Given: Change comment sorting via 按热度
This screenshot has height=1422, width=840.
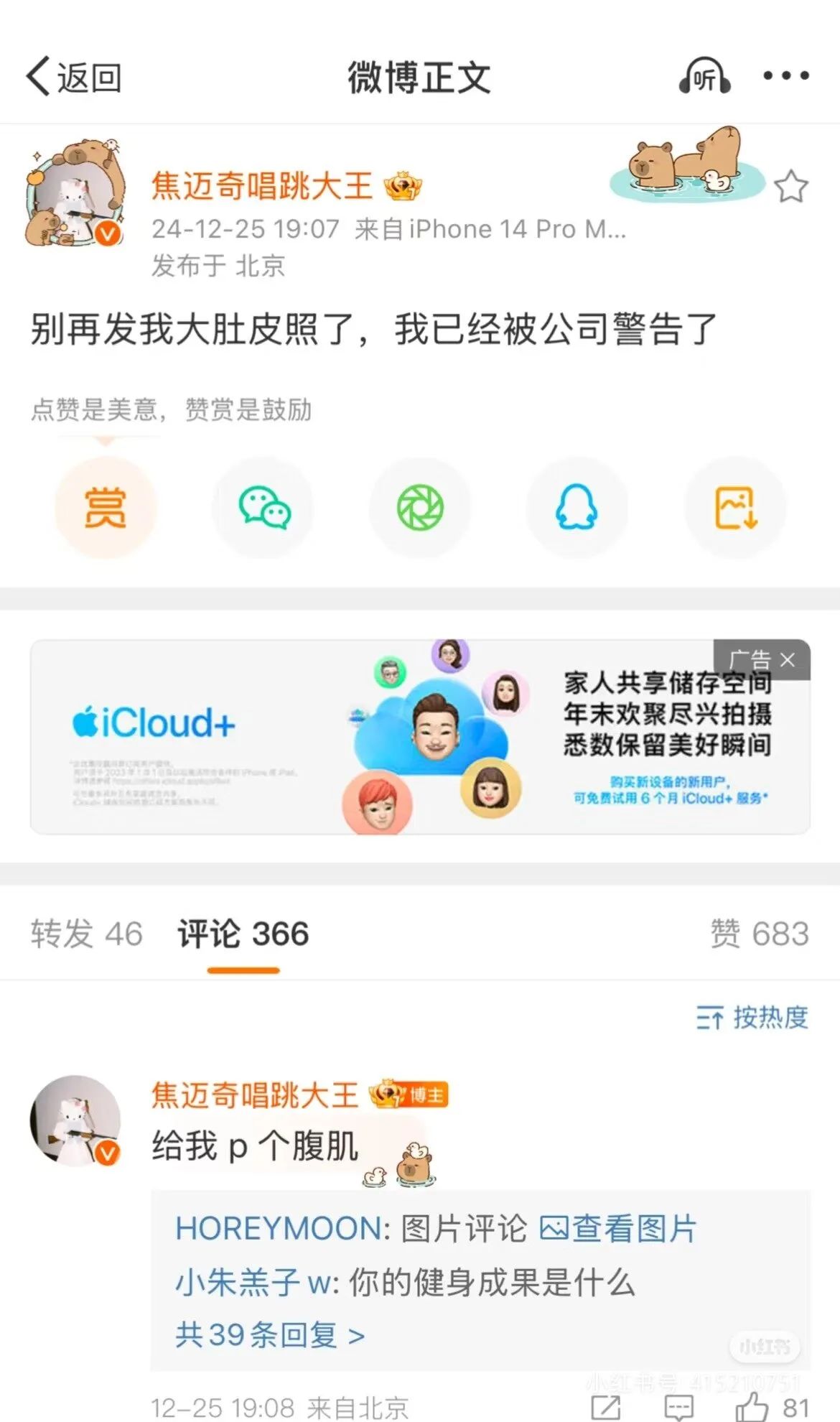Looking at the screenshot, I should click(752, 1018).
